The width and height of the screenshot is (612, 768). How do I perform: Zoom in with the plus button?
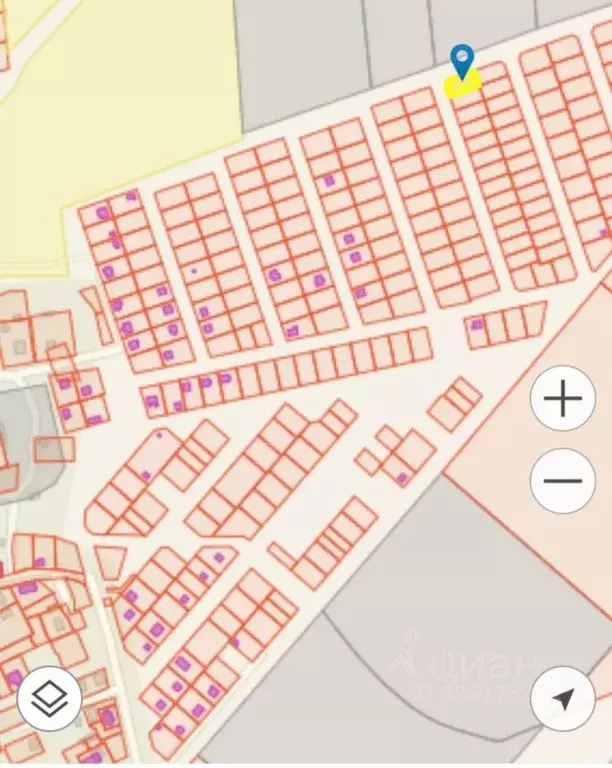[x=562, y=400]
